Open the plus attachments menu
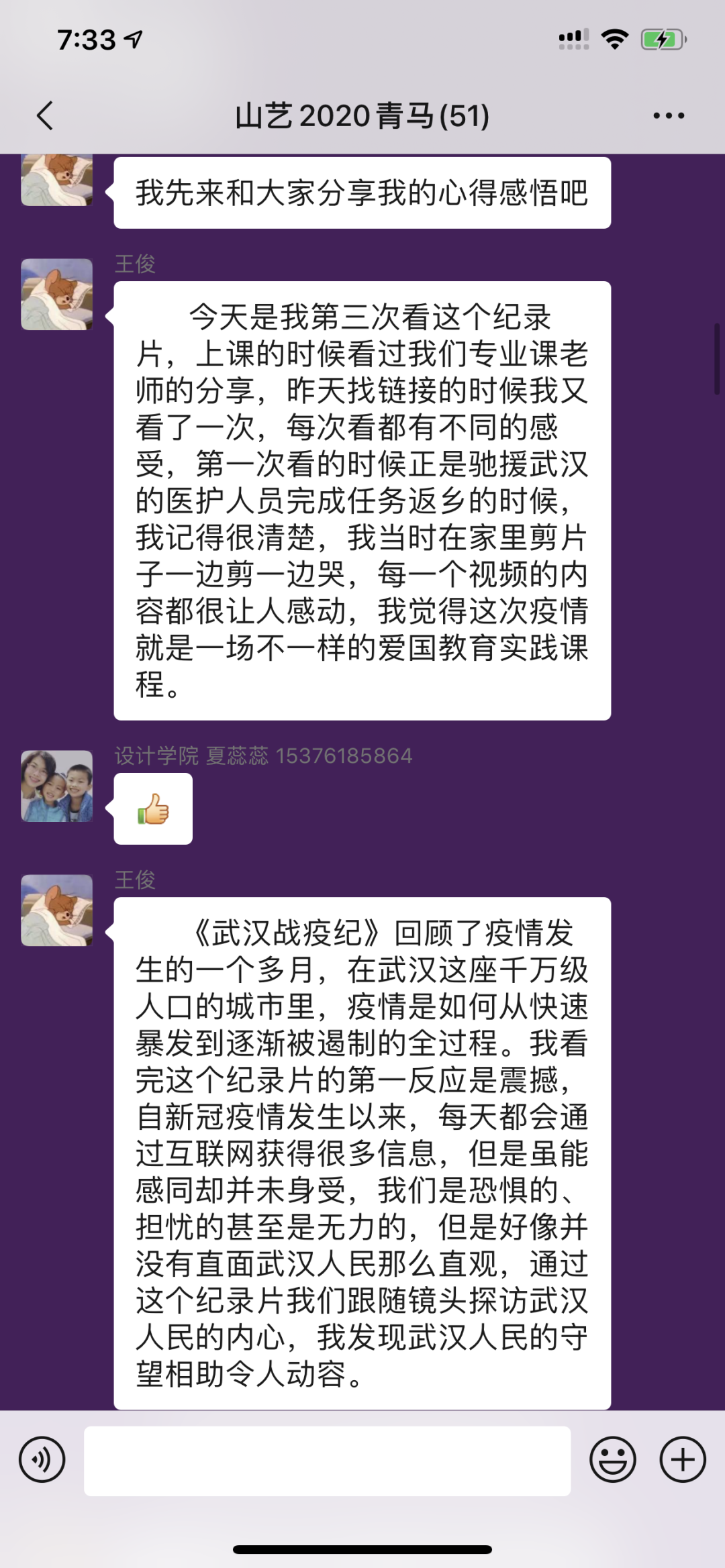 [683, 1459]
